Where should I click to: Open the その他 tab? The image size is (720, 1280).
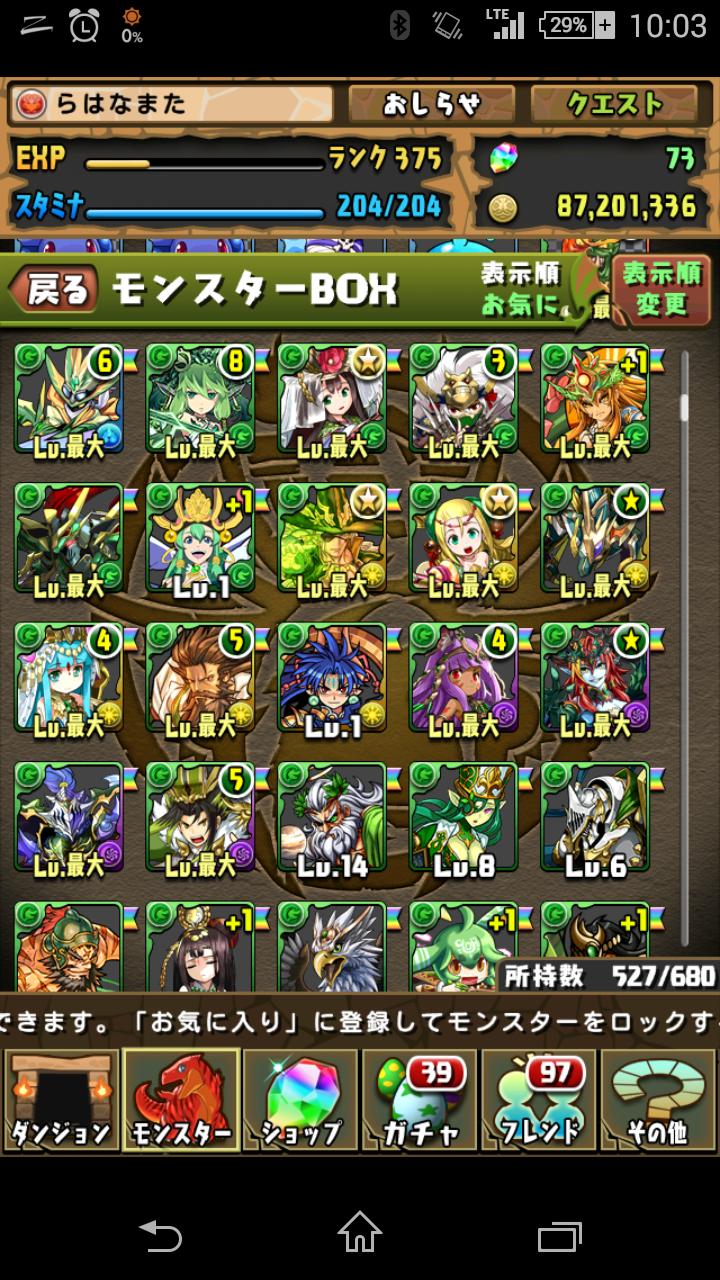657,1099
